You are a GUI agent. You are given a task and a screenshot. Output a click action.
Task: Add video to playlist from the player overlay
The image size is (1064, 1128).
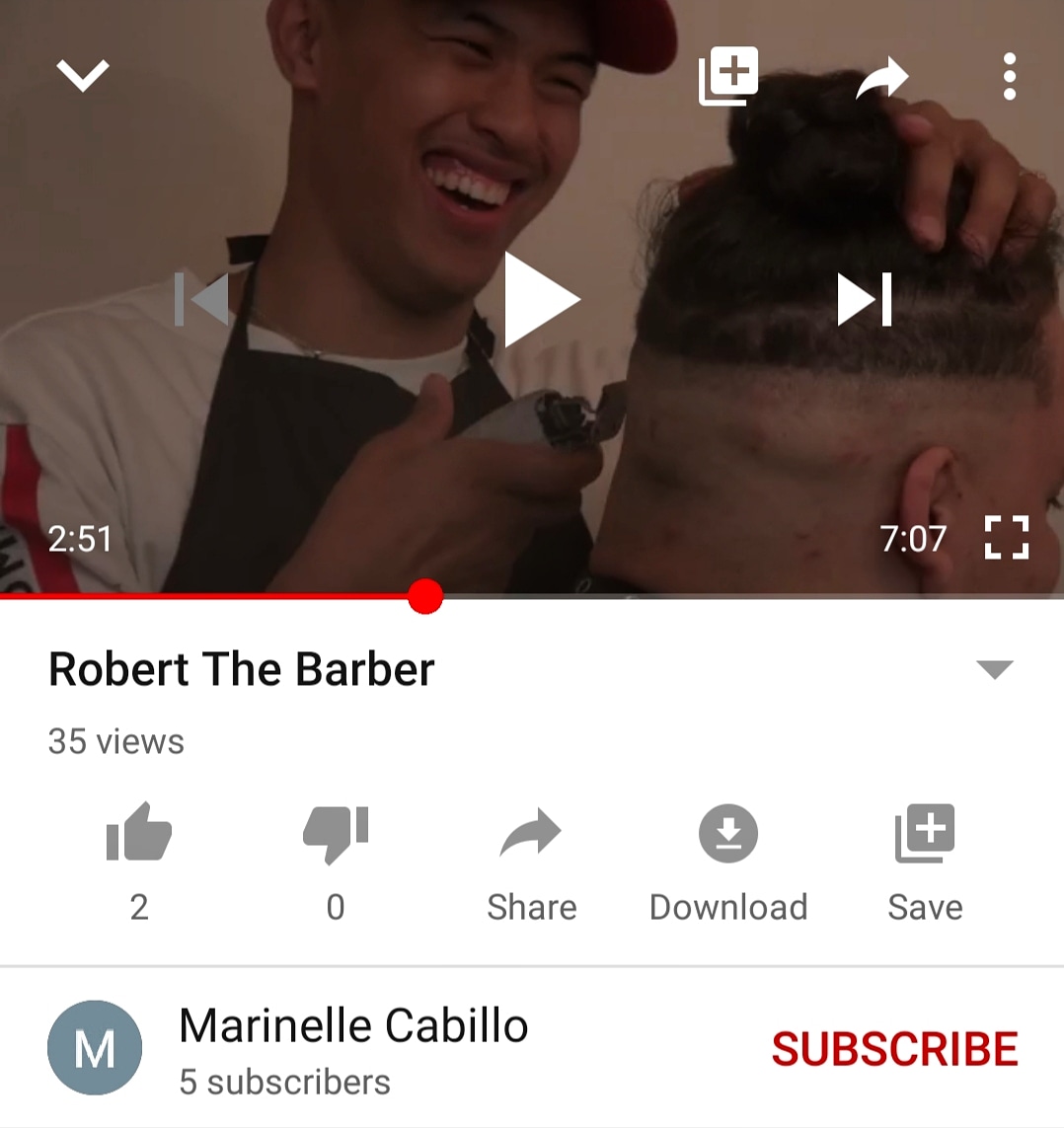(x=728, y=76)
